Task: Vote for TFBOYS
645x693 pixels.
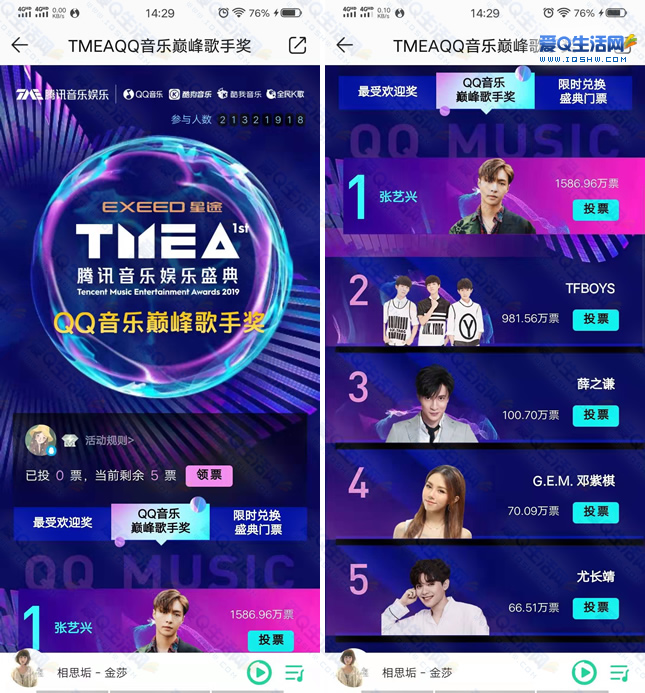Action: point(596,319)
